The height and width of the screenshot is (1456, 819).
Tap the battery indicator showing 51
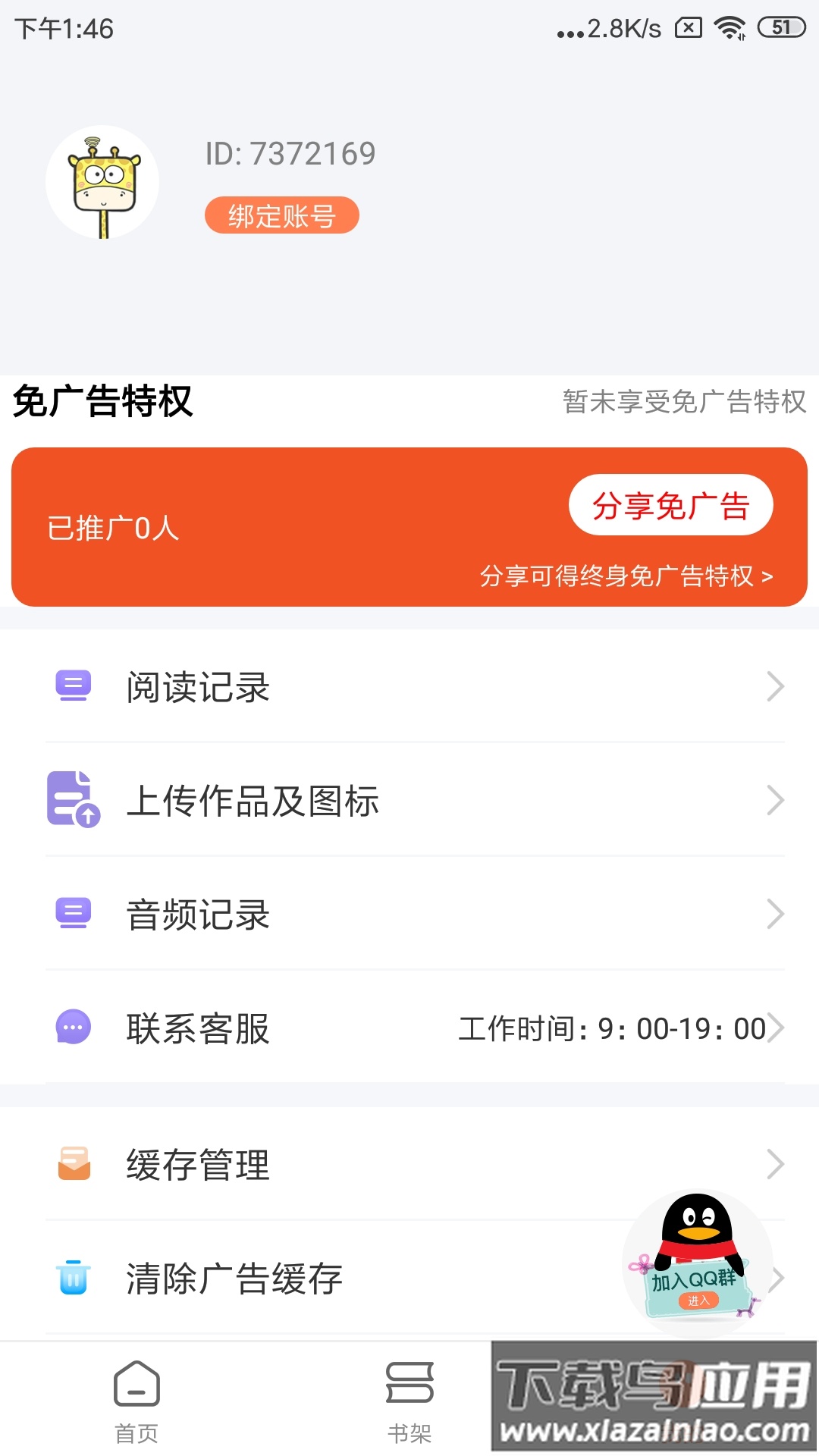coord(783,28)
